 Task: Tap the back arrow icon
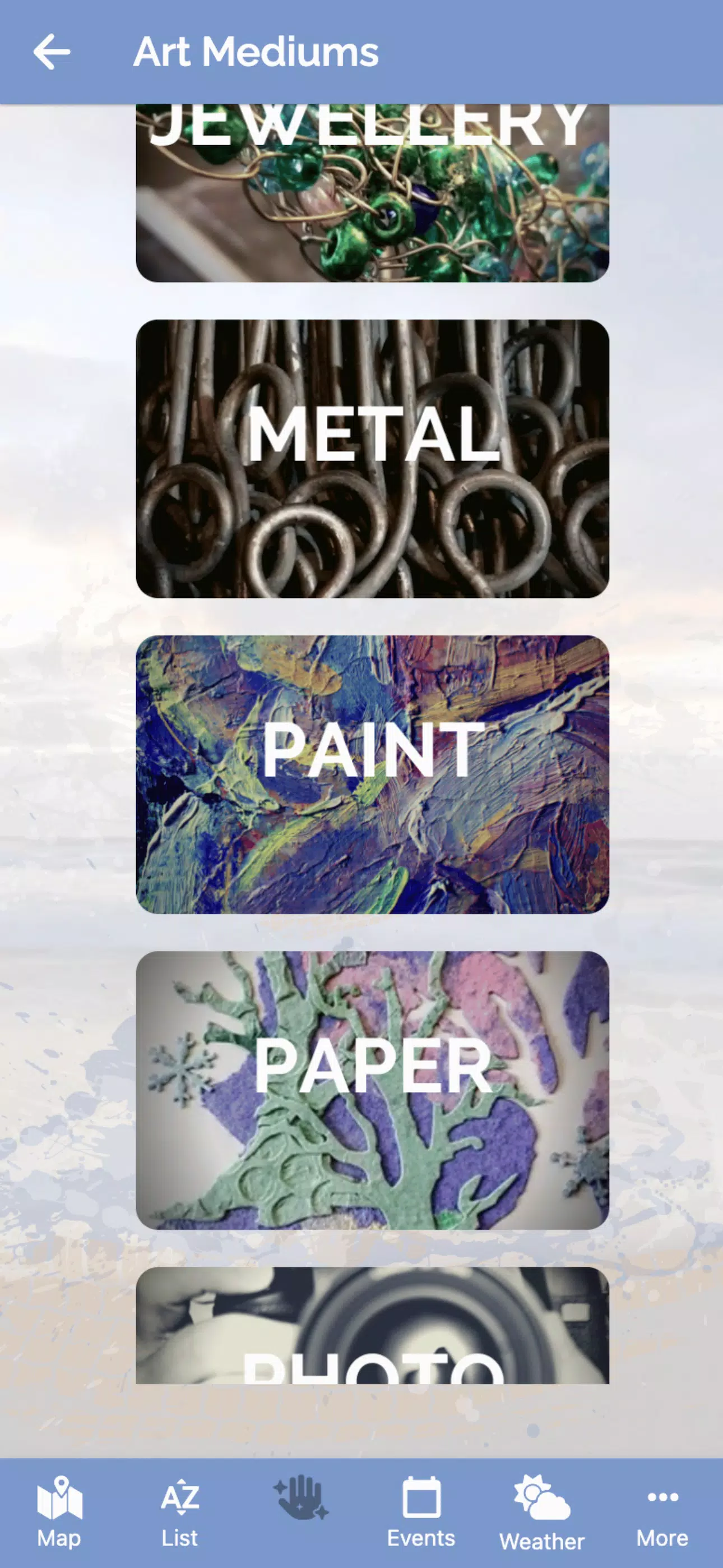(52, 51)
